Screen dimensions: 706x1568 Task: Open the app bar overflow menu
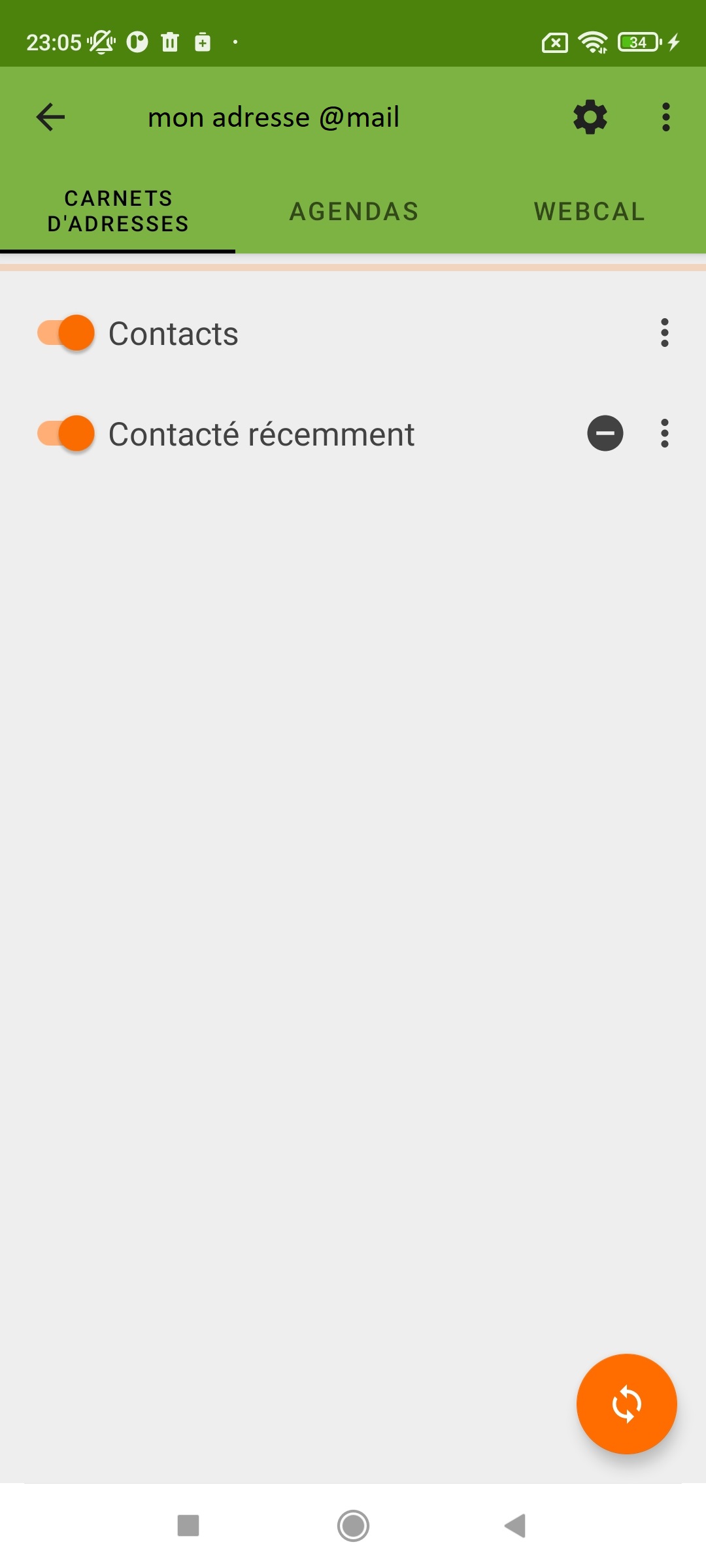(x=665, y=117)
